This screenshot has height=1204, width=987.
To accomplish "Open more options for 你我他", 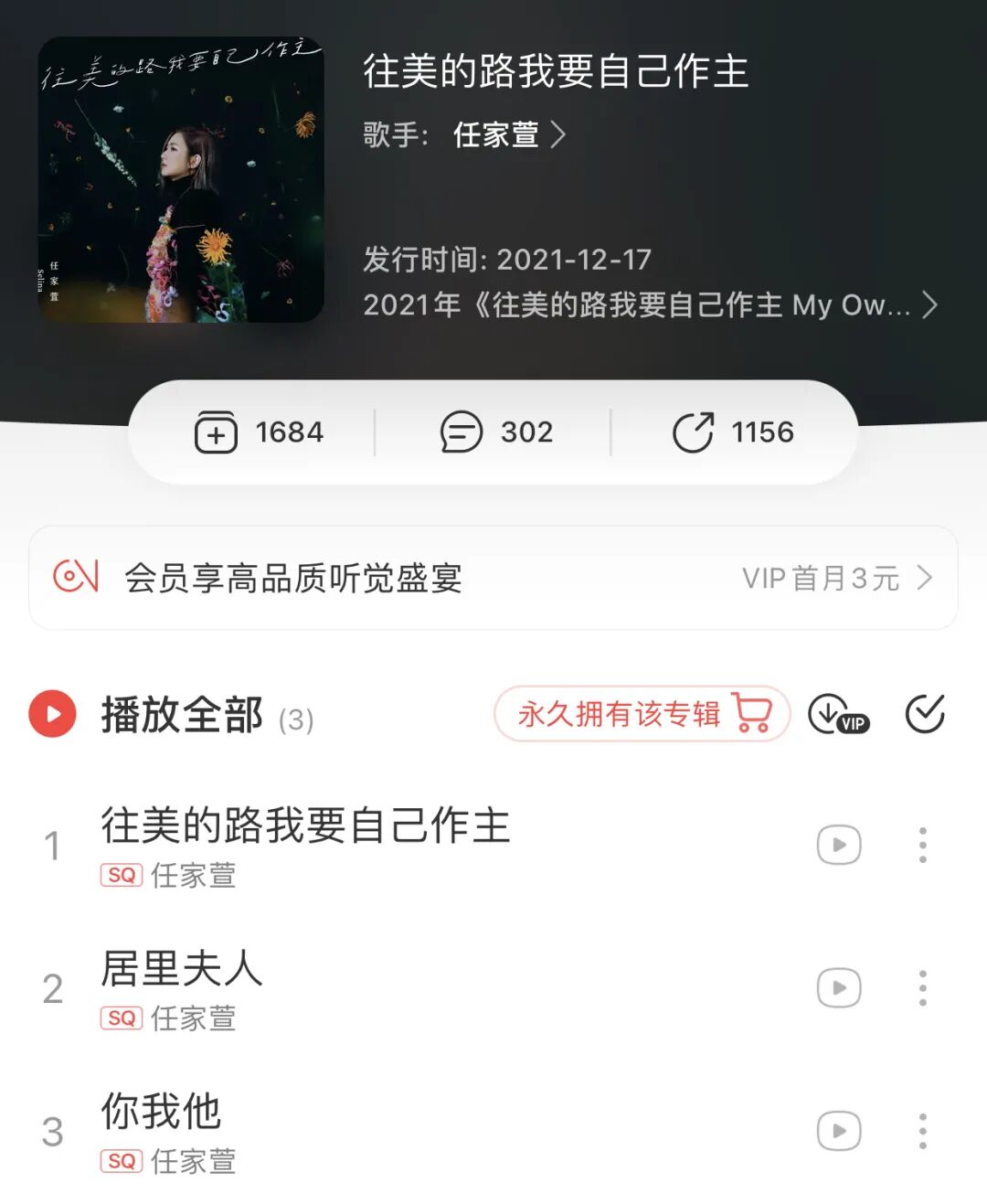I will tap(923, 1131).
